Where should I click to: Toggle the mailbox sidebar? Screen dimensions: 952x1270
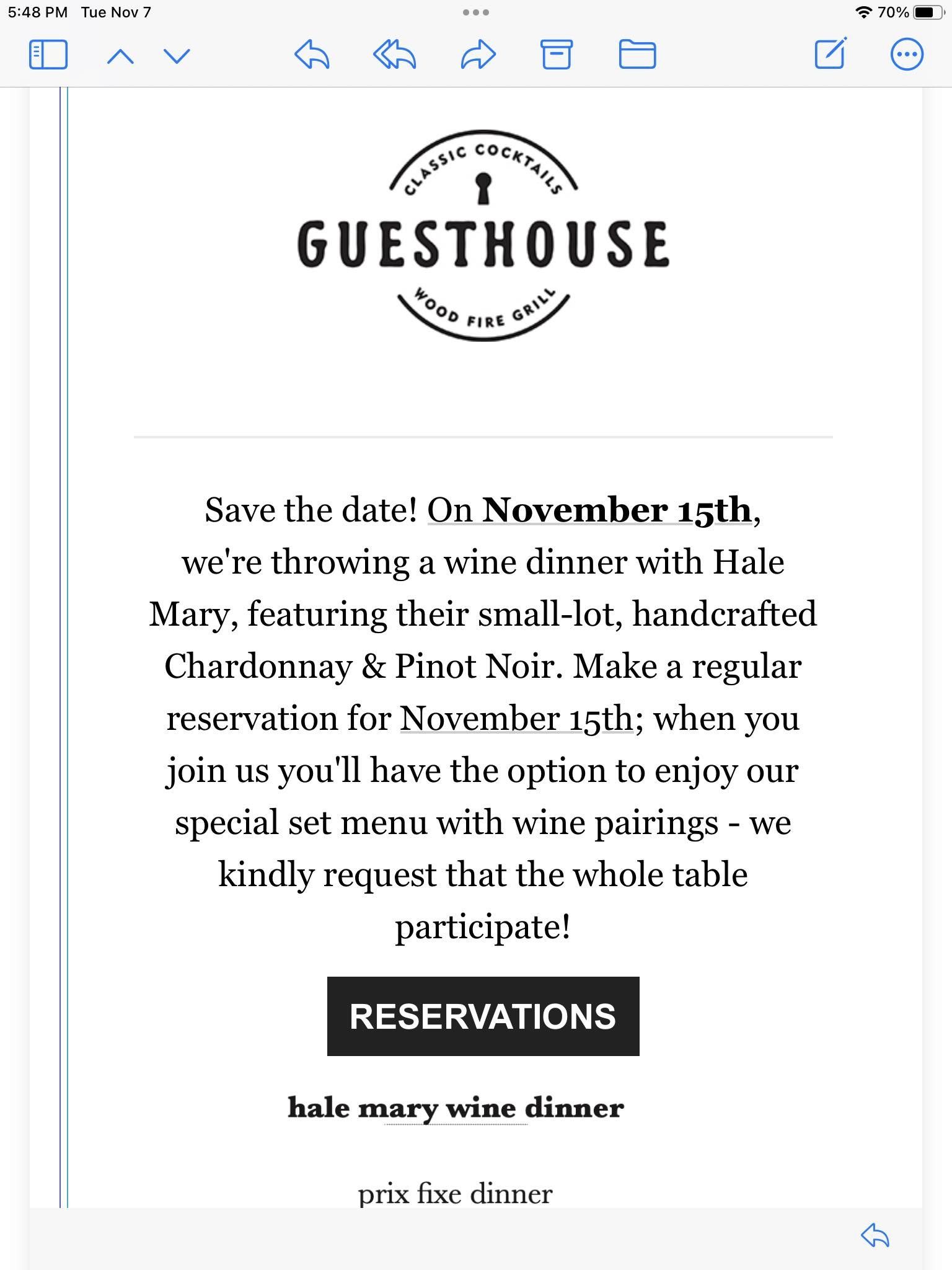48,55
